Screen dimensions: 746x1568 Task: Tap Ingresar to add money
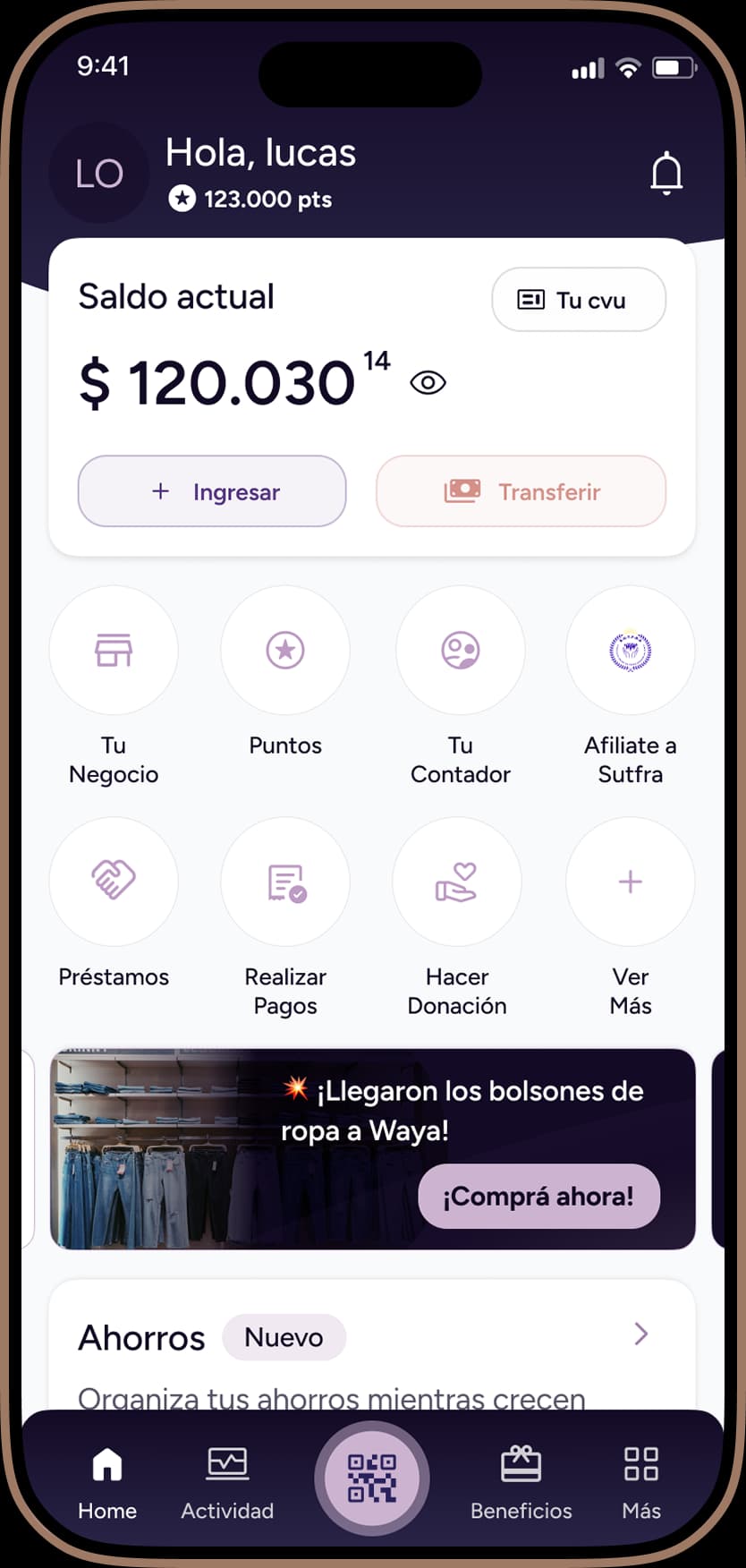[212, 491]
